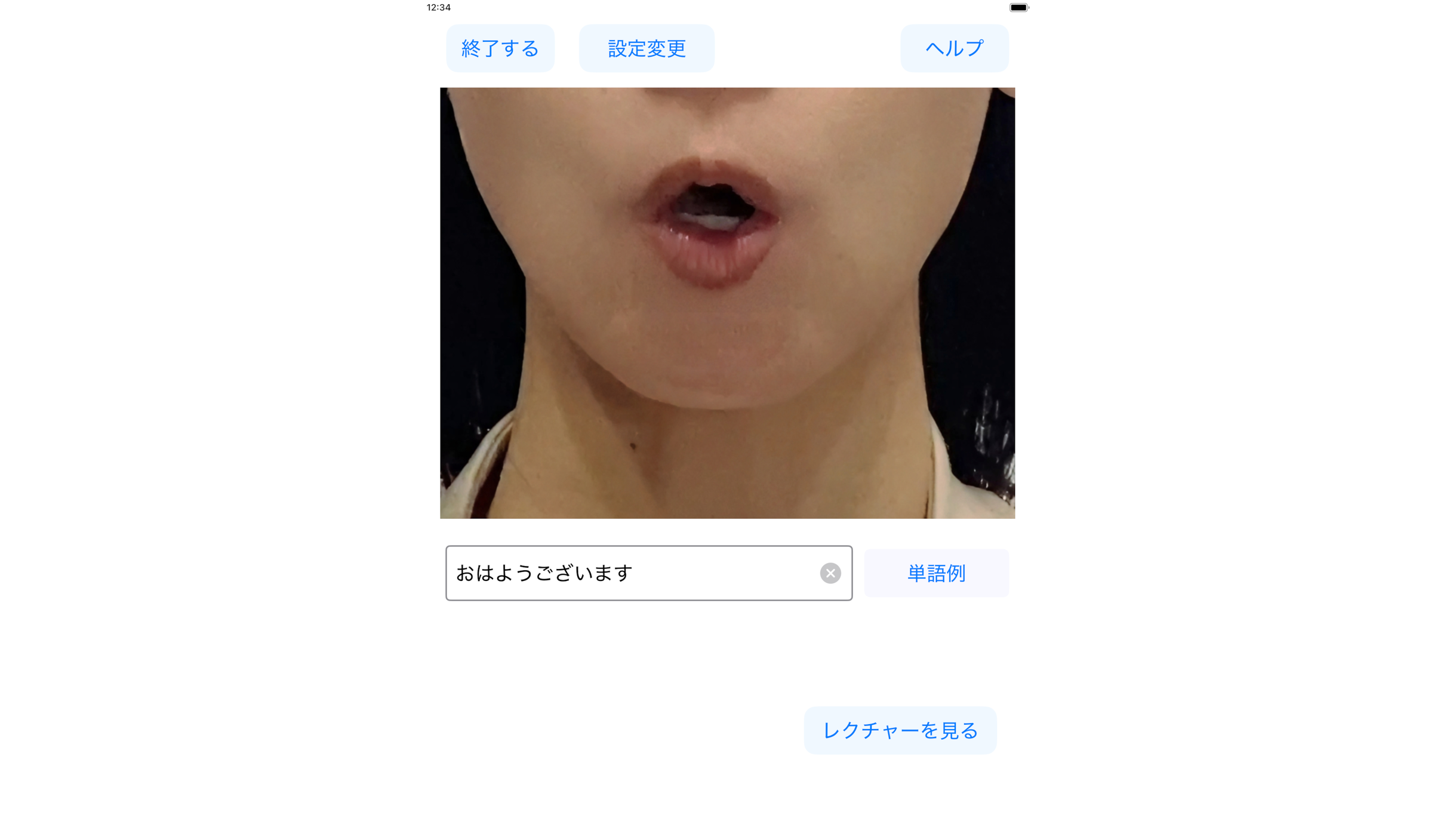Open 設定変更 to change settings

[x=646, y=48]
